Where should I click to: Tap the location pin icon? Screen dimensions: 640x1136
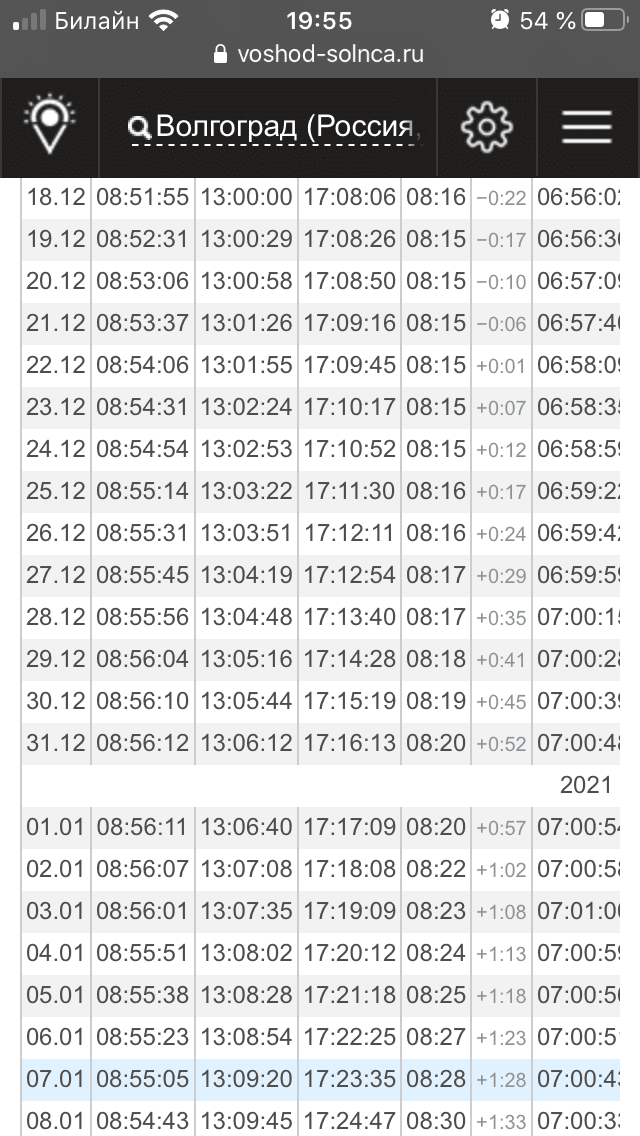tap(50, 126)
